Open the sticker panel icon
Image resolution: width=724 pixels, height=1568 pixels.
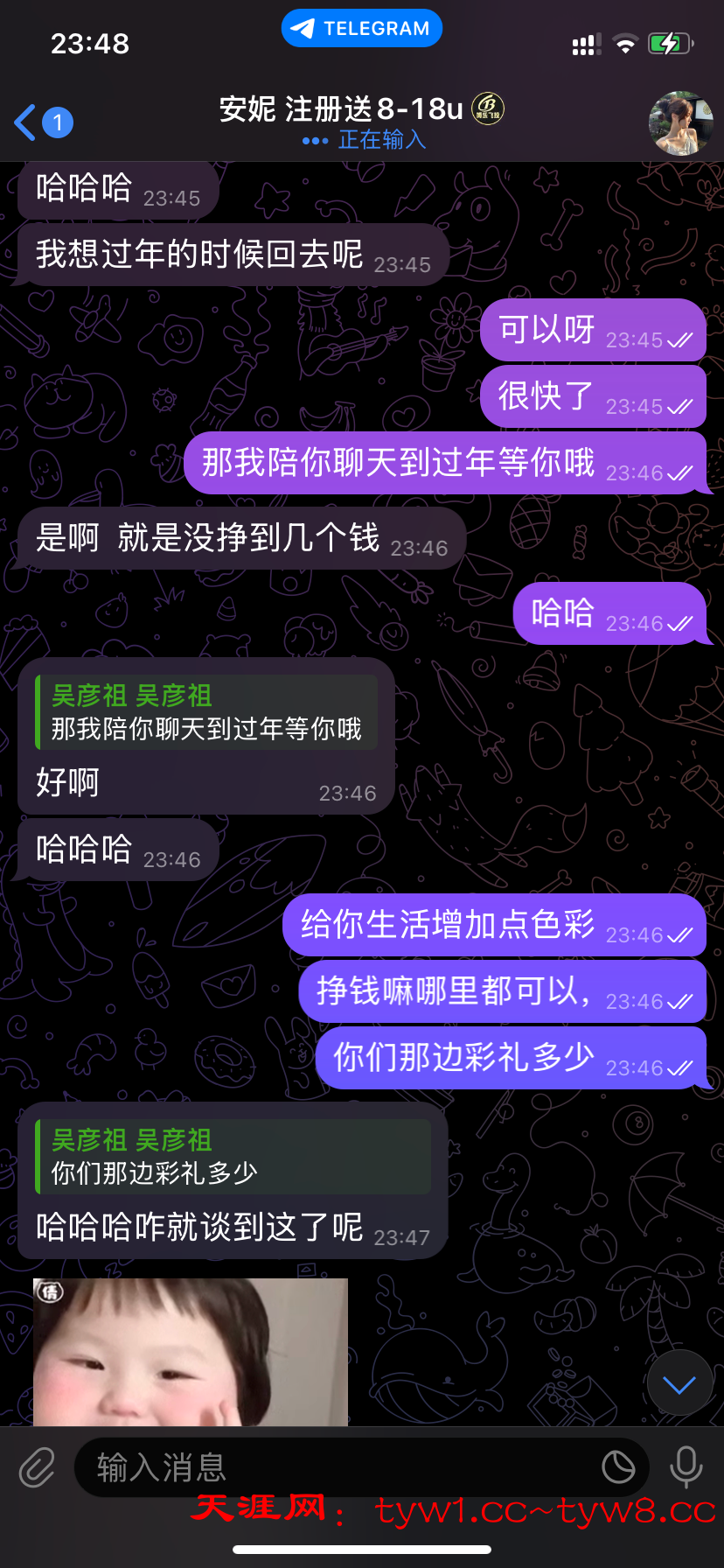(x=618, y=1467)
